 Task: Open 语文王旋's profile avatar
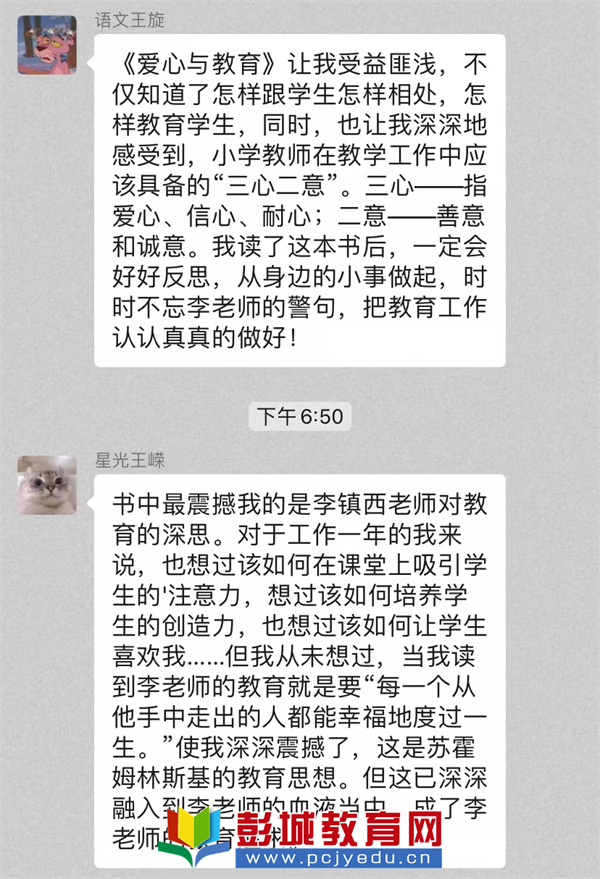tap(47, 45)
